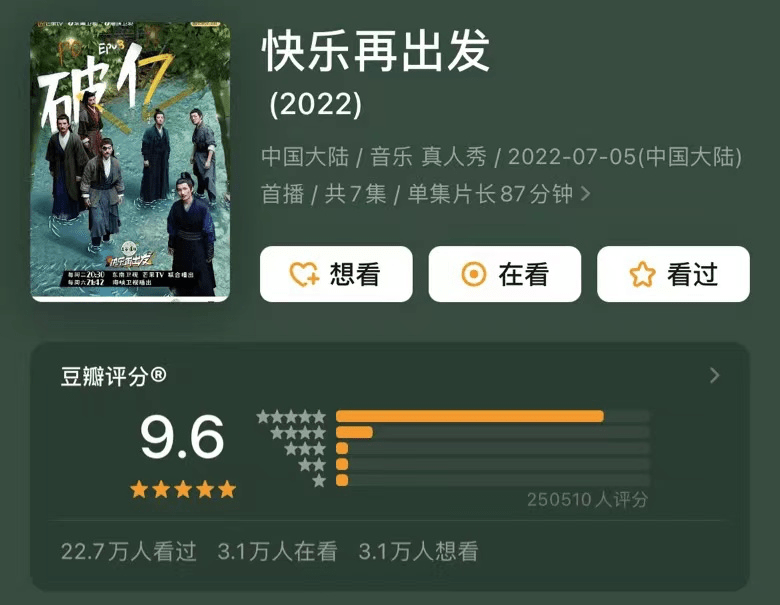This screenshot has width=780, height=605.
Task: Open the 快乐再出发 poster image
Action: tap(130, 162)
